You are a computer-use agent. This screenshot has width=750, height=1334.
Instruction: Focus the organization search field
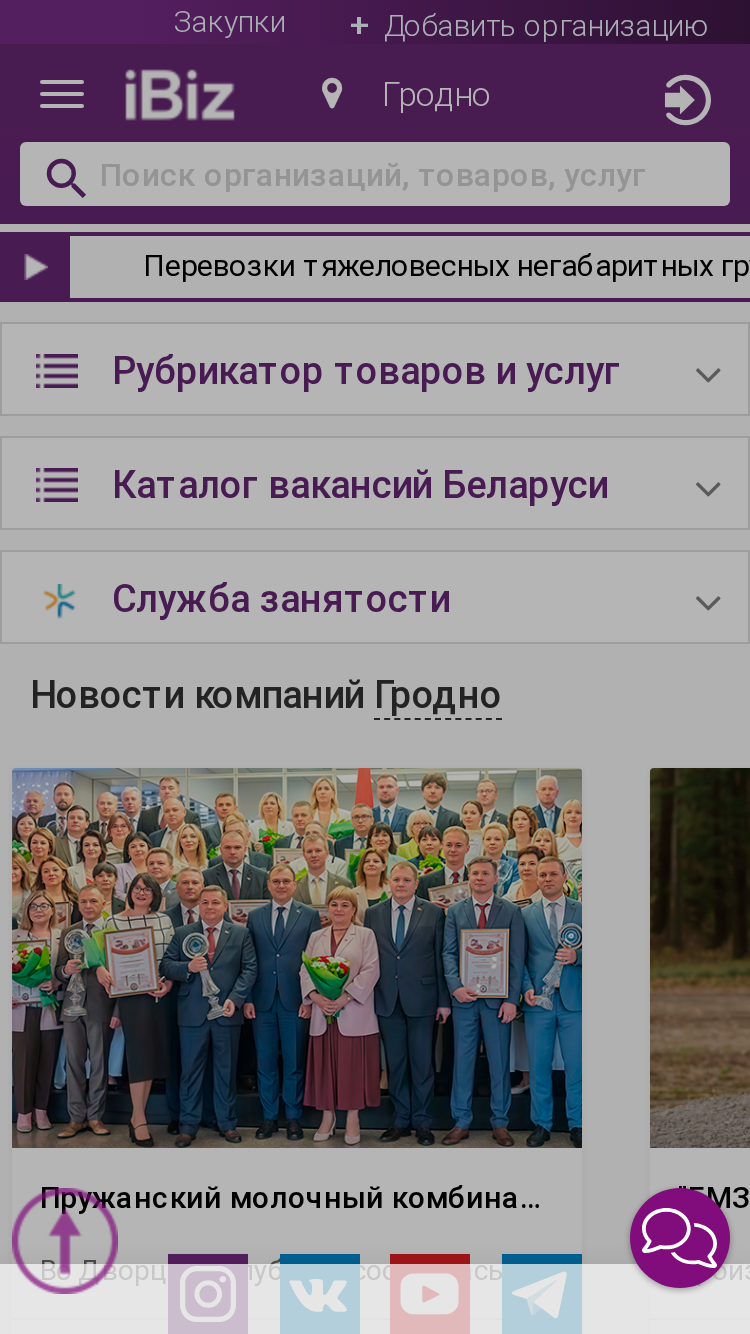[375, 174]
